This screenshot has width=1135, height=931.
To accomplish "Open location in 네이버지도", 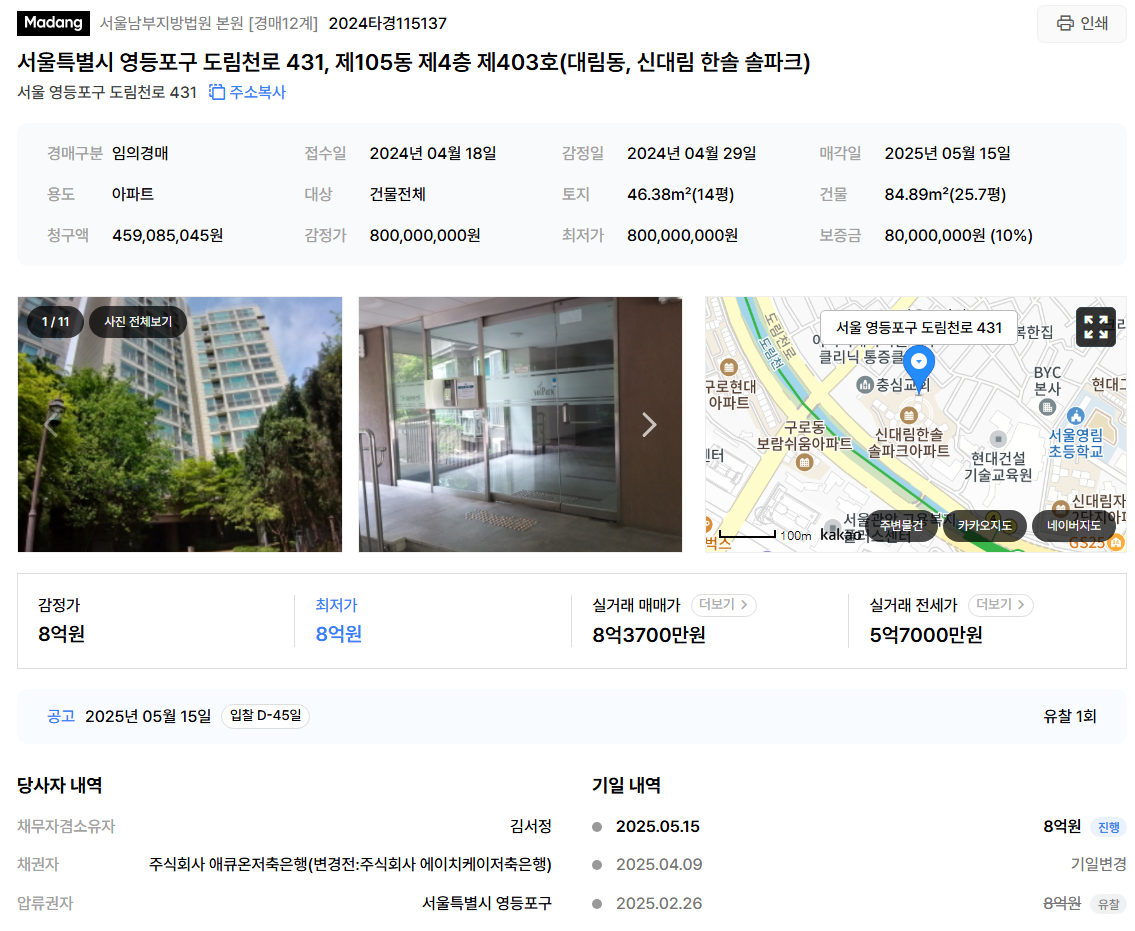I will (x=1073, y=526).
